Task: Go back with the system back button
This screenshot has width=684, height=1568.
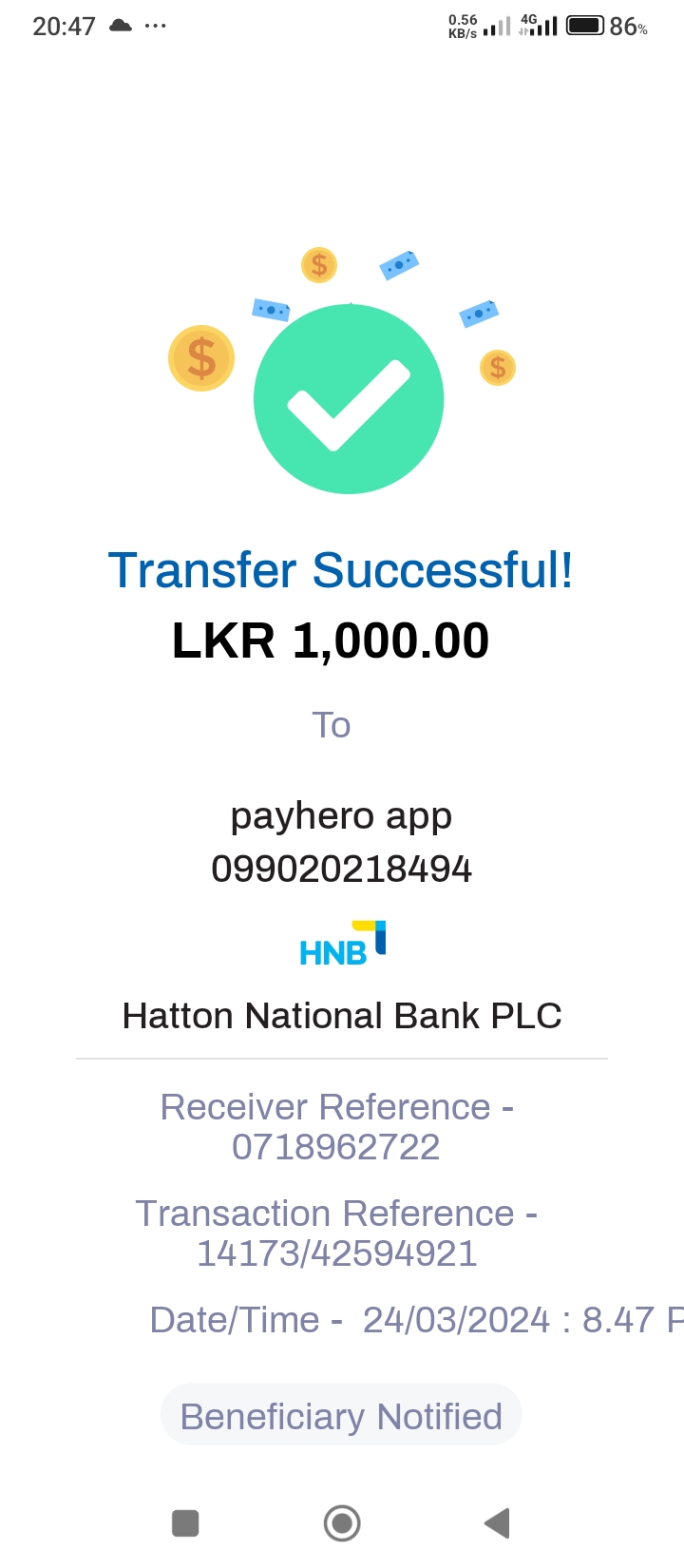Action: (498, 1523)
